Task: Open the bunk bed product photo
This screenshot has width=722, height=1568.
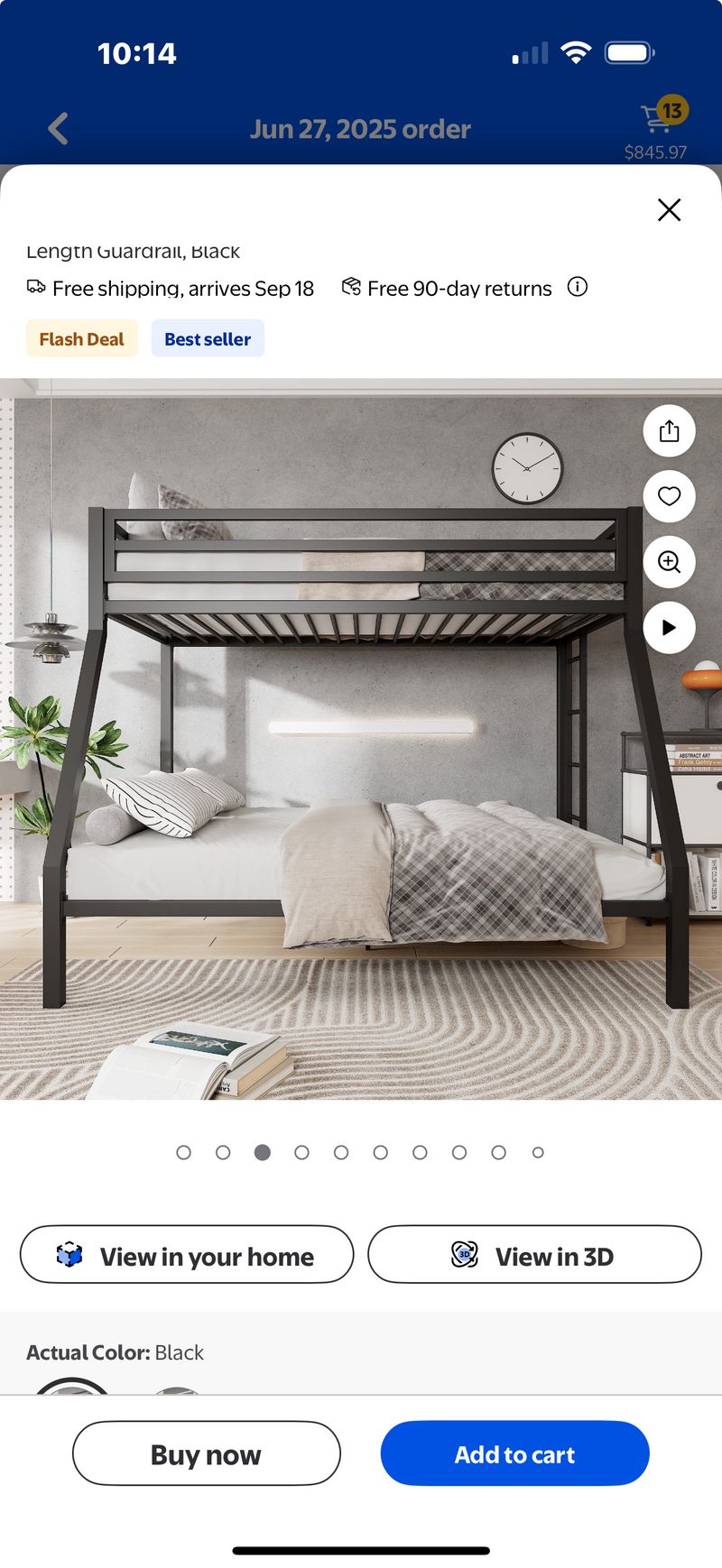Action: point(343,740)
